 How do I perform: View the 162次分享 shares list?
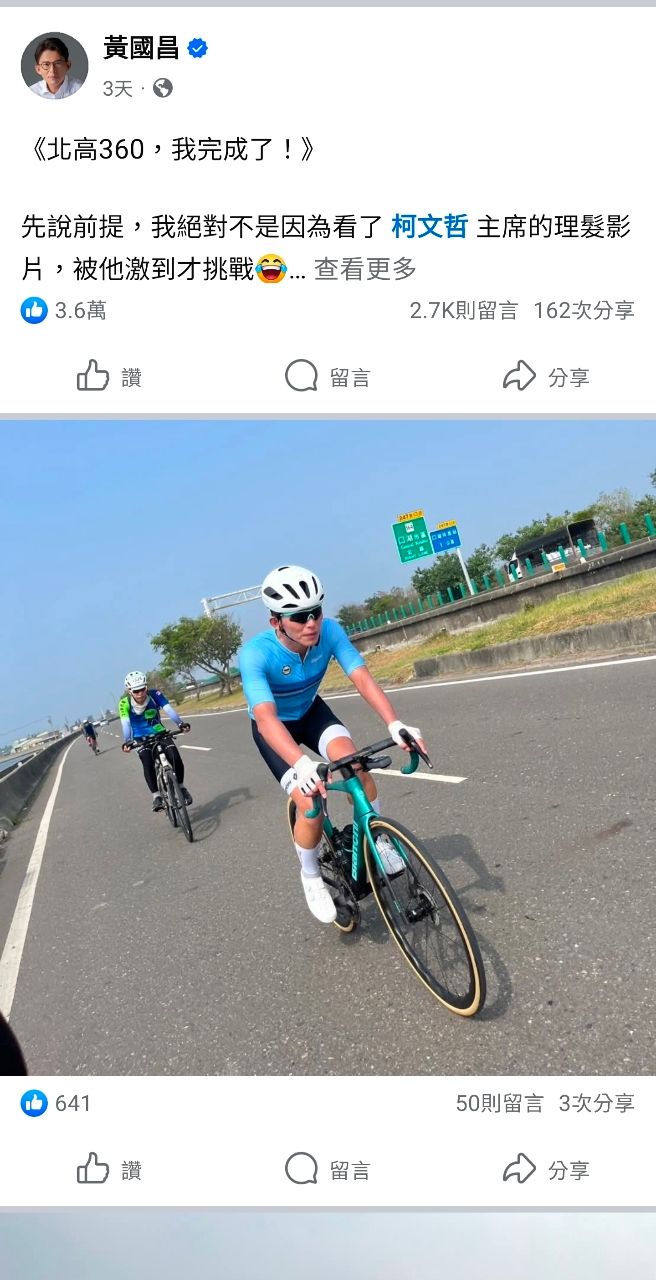point(583,311)
